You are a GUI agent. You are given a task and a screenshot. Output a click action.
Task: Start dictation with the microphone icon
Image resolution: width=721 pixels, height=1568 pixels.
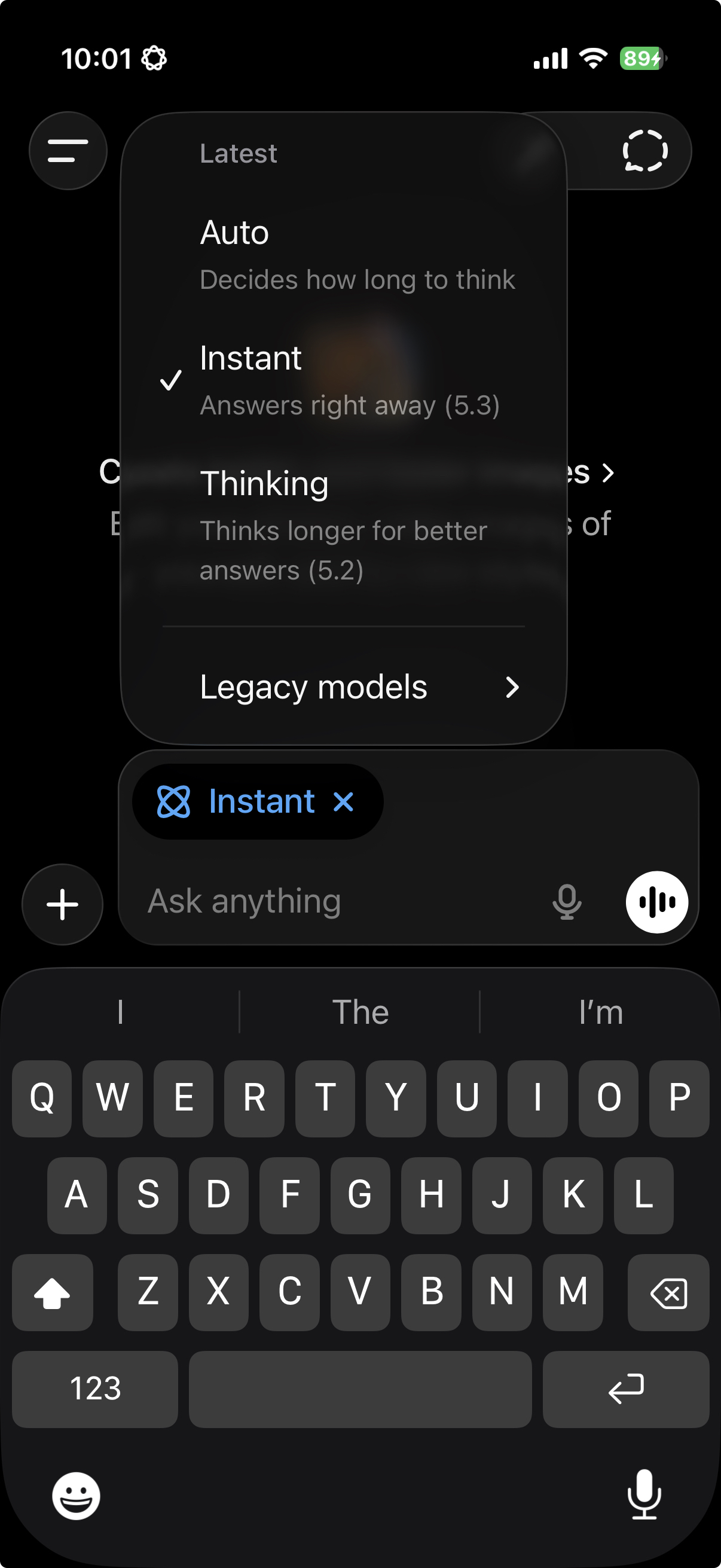click(x=566, y=901)
